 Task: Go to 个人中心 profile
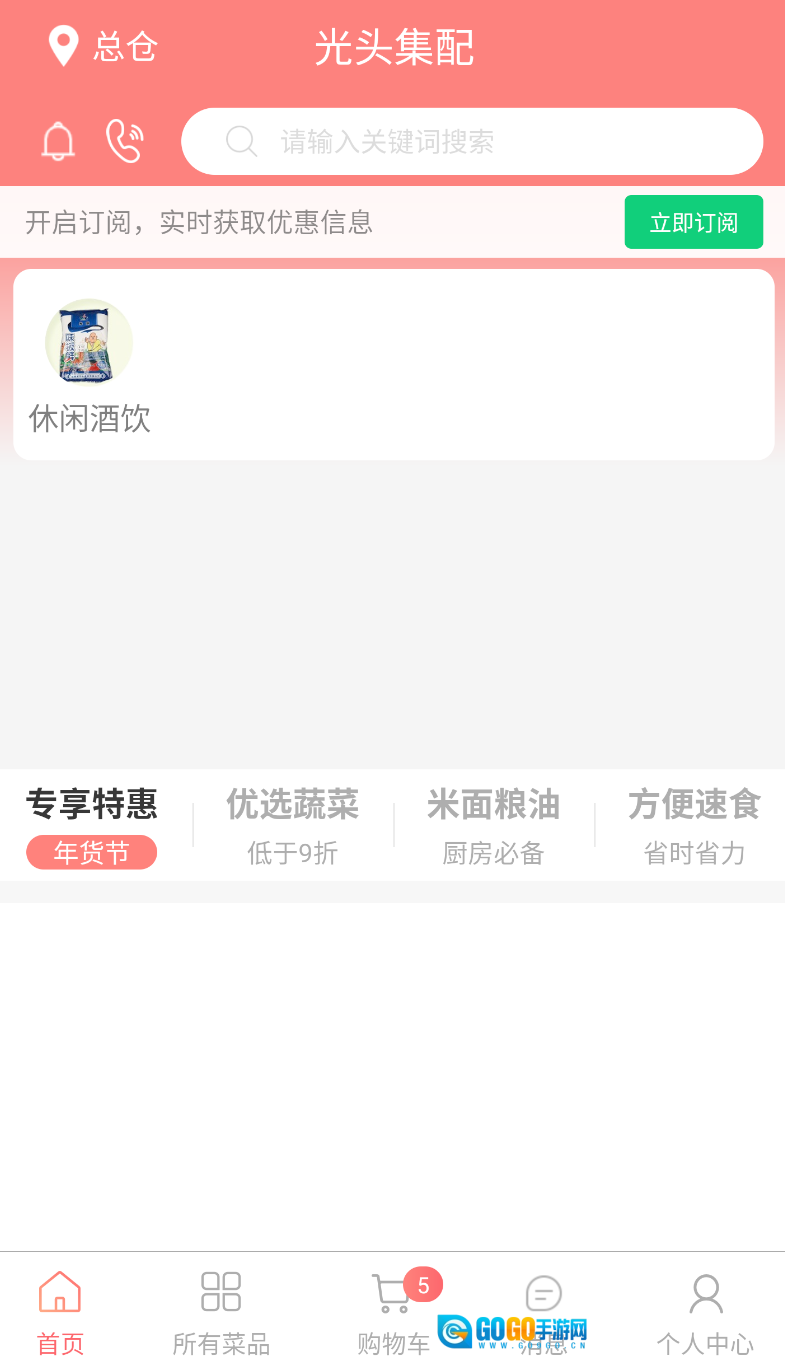[705, 1310]
